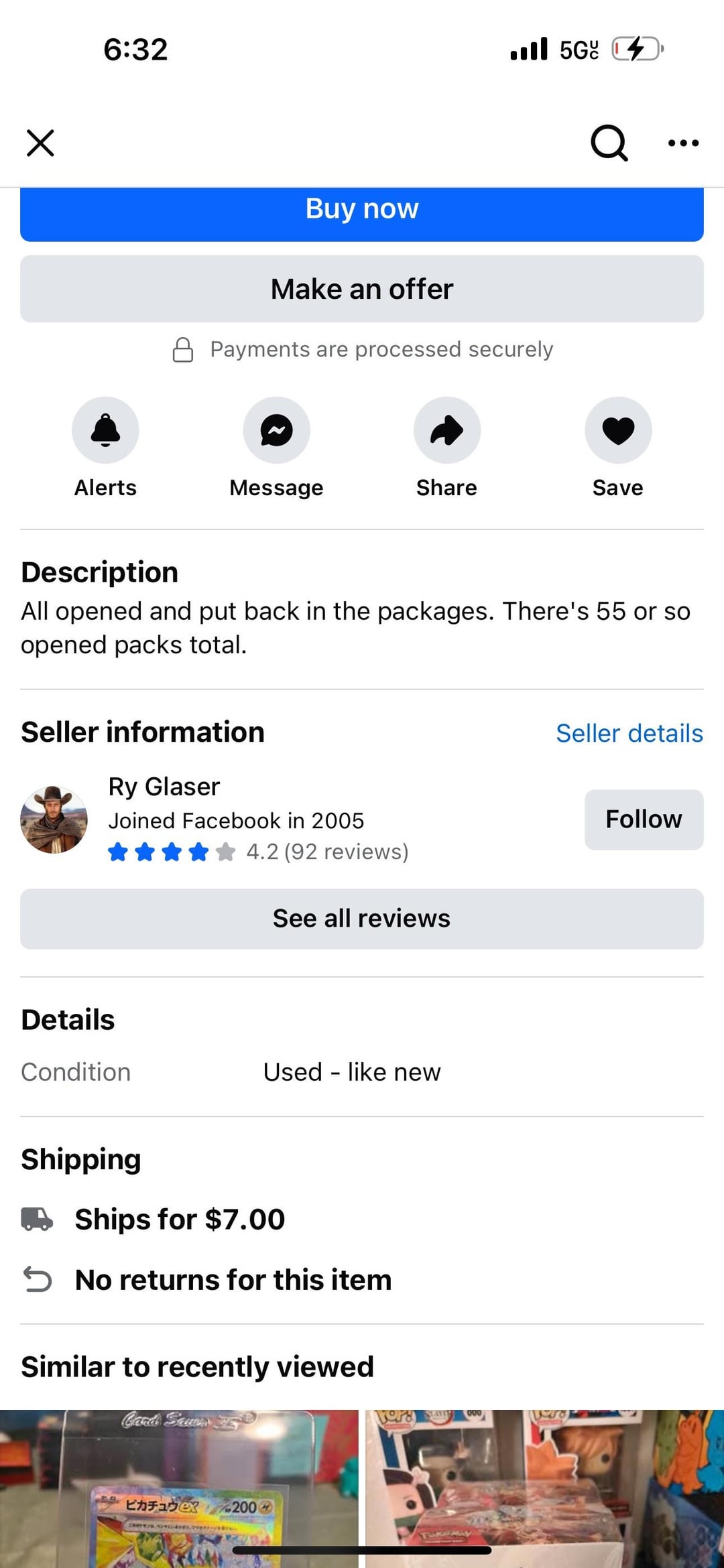Close the listing with the X
724x1568 pixels.
(x=40, y=143)
